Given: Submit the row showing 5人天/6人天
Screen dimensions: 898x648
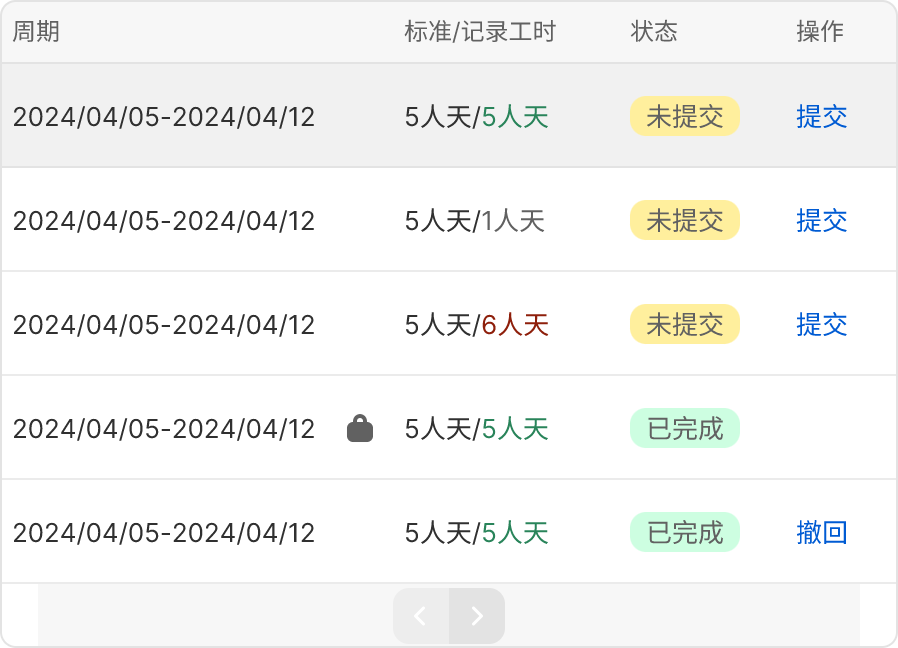Looking at the screenshot, I should (x=821, y=325).
